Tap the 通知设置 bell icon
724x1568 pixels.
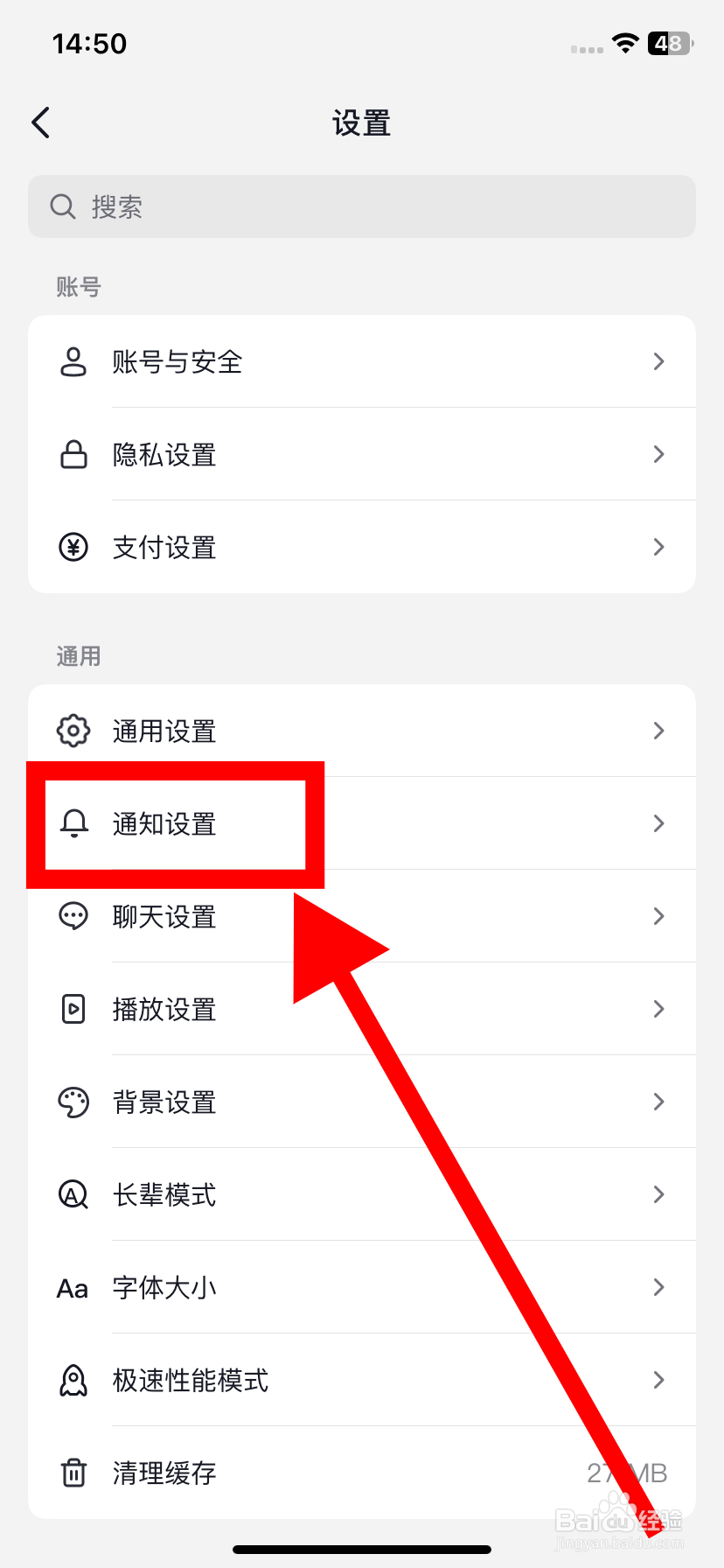[x=73, y=823]
